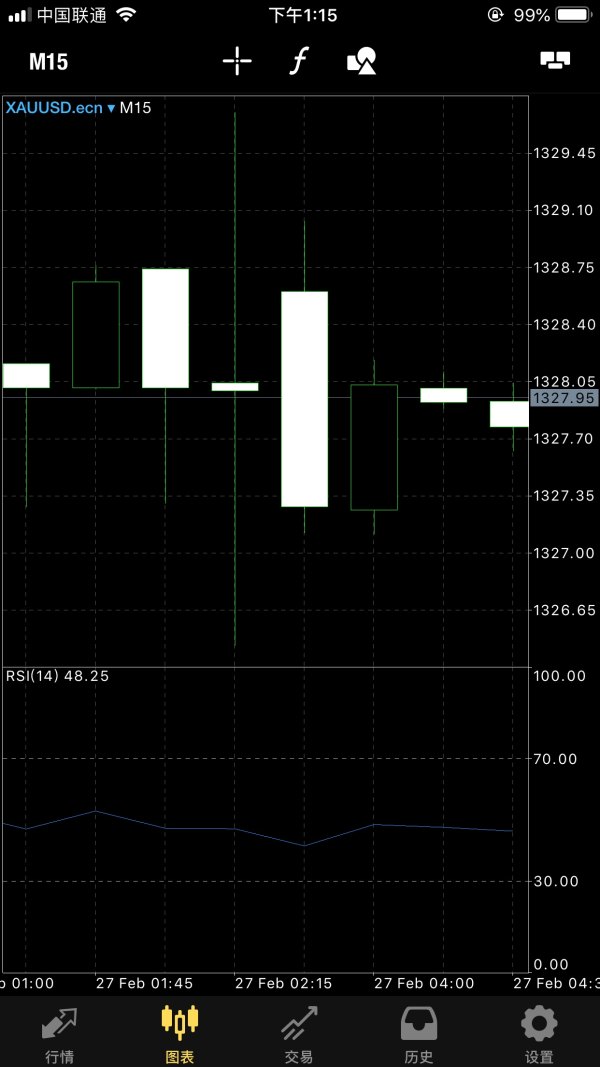The height and width of the screenshot is (1067, 600).
Task: Go to the 交易 trade tab
Action: [x=299, y=1033]
